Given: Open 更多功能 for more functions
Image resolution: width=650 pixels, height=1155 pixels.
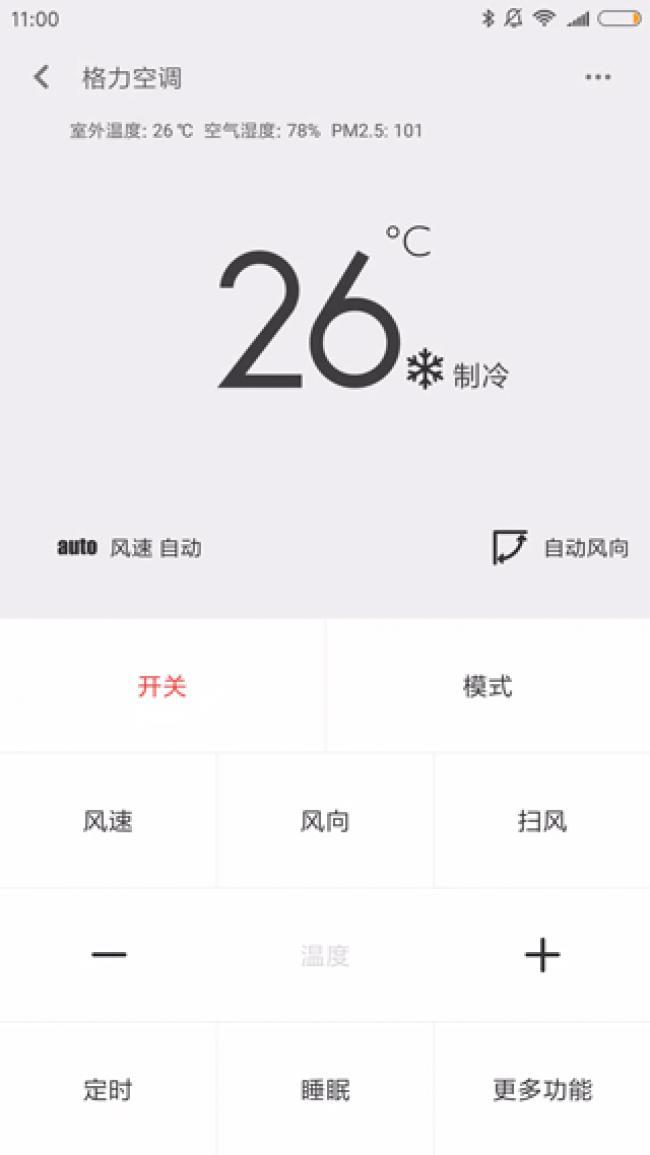Looking at the screenshot, I should coord(542,1089).
